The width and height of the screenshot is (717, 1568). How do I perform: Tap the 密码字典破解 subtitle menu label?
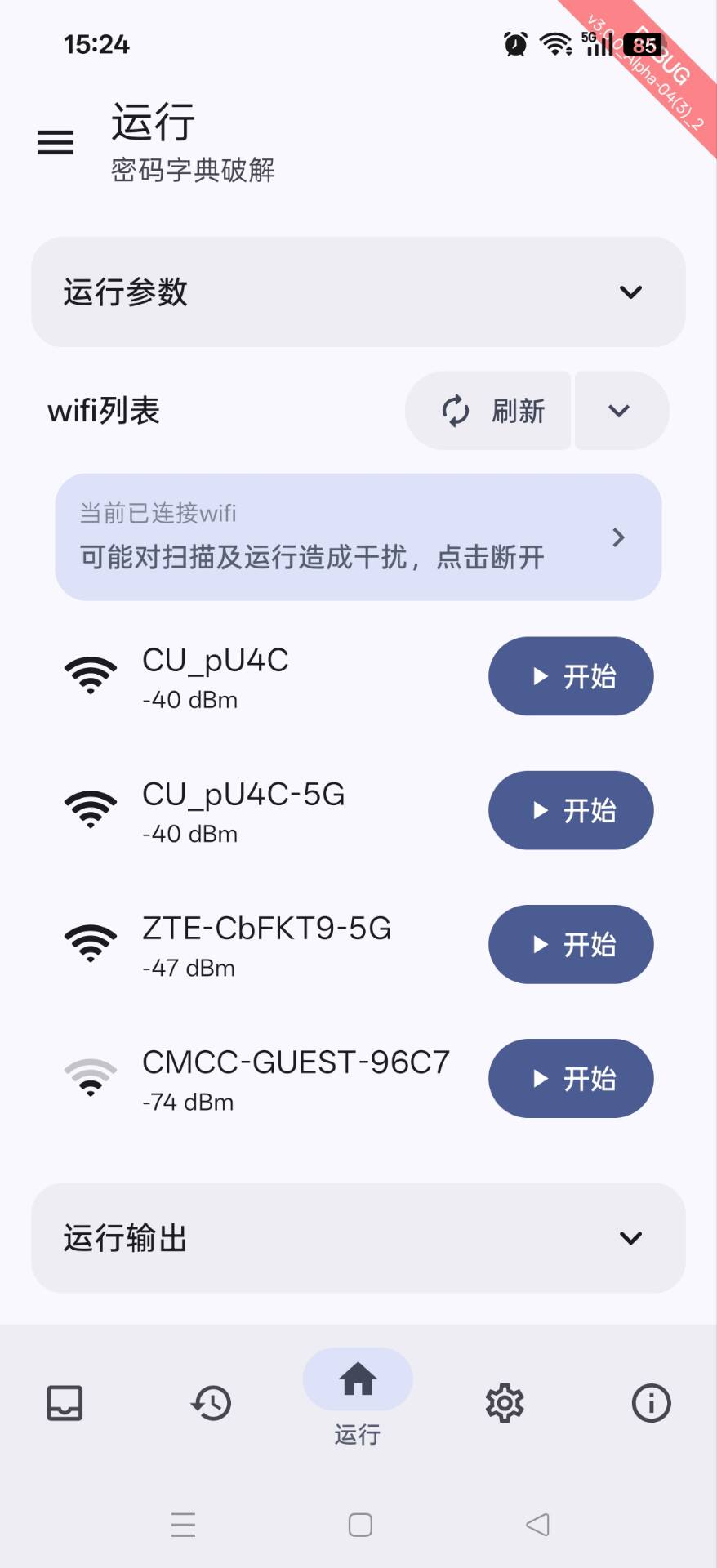click(x=194, y=171)
